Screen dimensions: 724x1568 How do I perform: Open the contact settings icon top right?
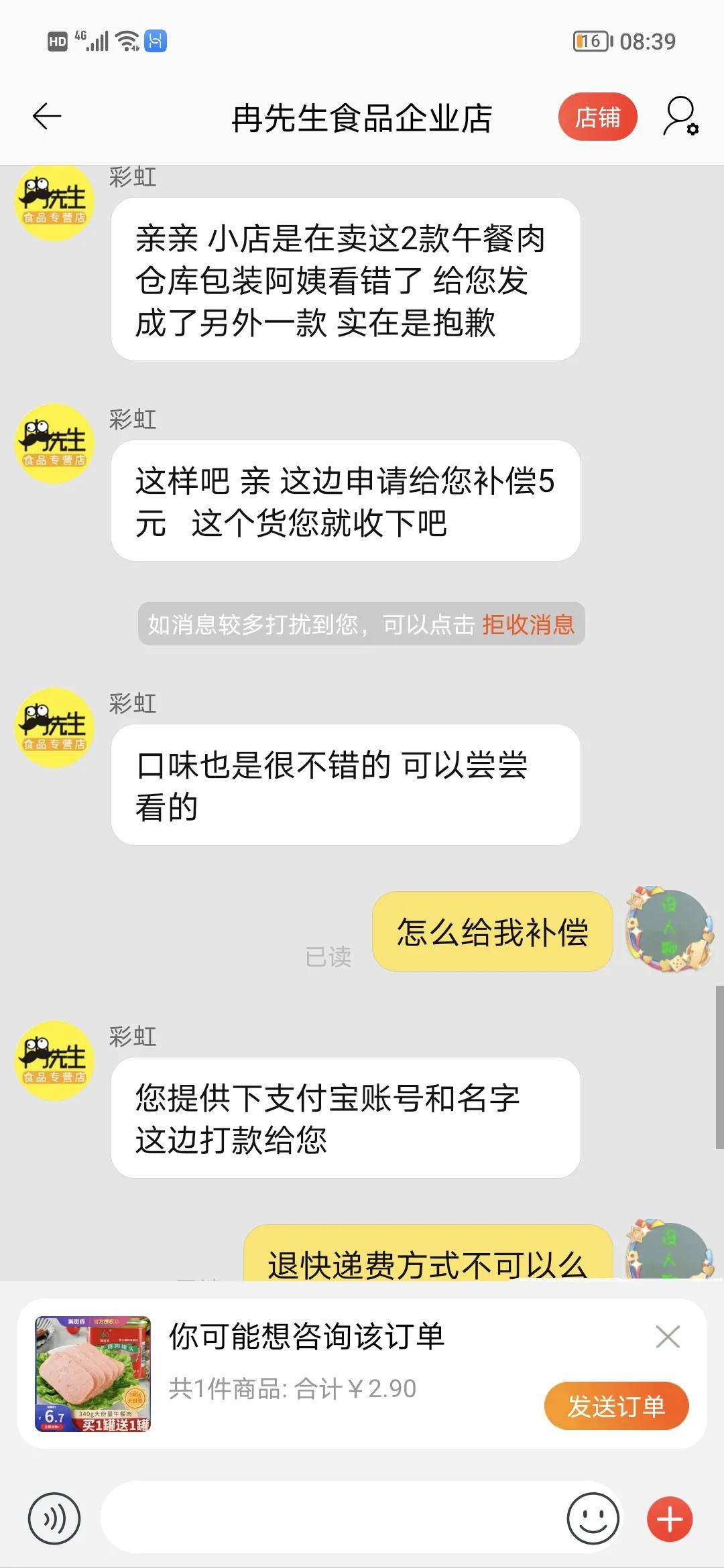pyautogui.click(x=679, y=115)
